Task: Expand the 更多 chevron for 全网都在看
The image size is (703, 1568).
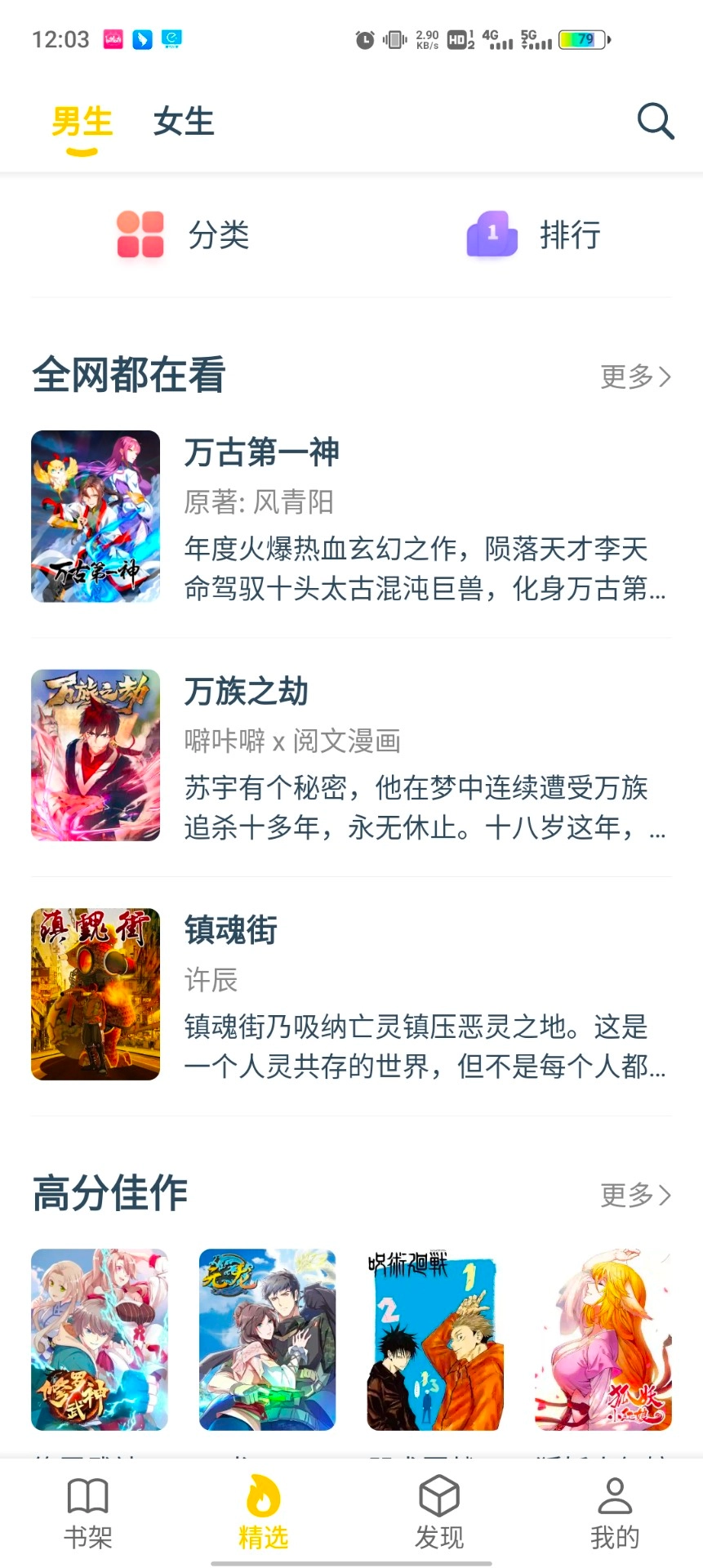Action: [667, 376]
